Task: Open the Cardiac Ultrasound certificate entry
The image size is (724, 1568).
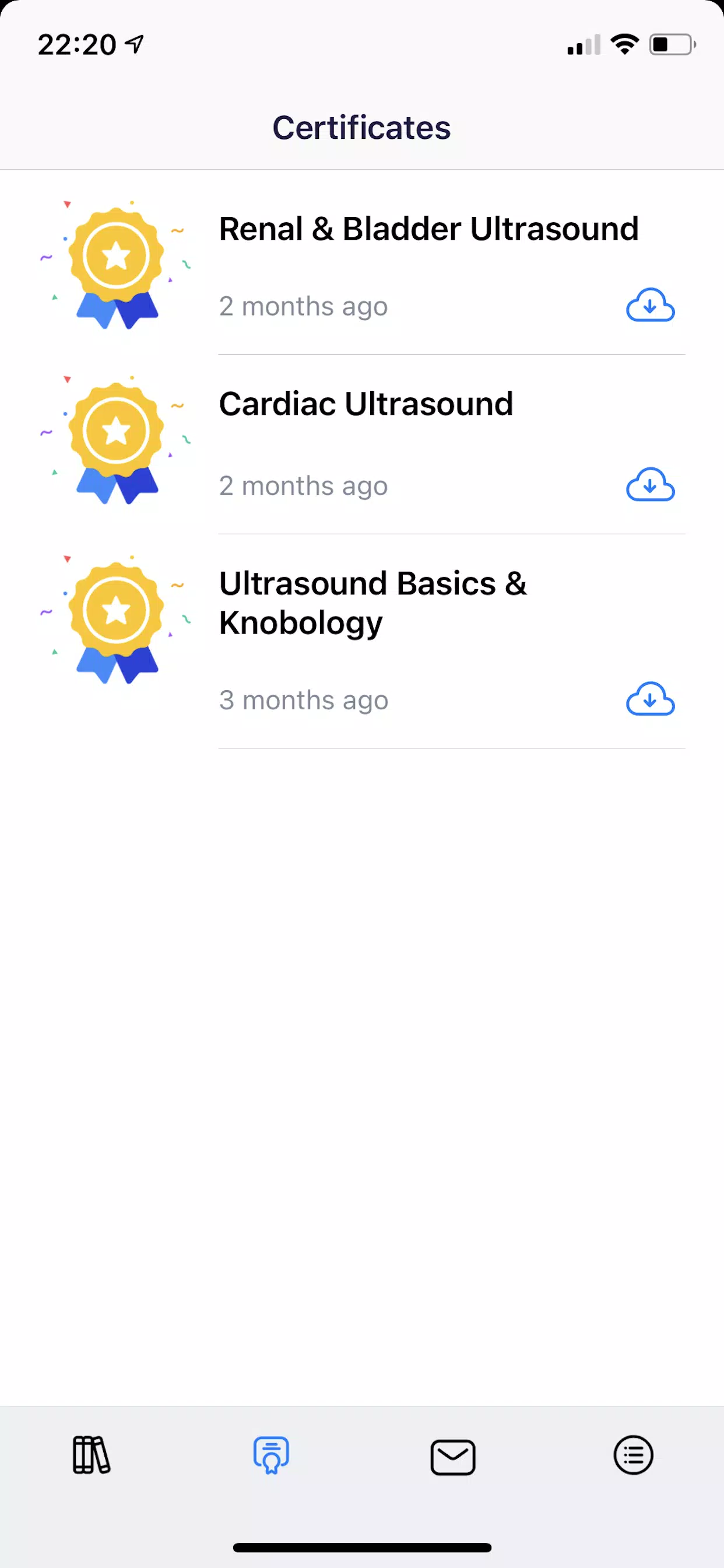Action: 366,403
